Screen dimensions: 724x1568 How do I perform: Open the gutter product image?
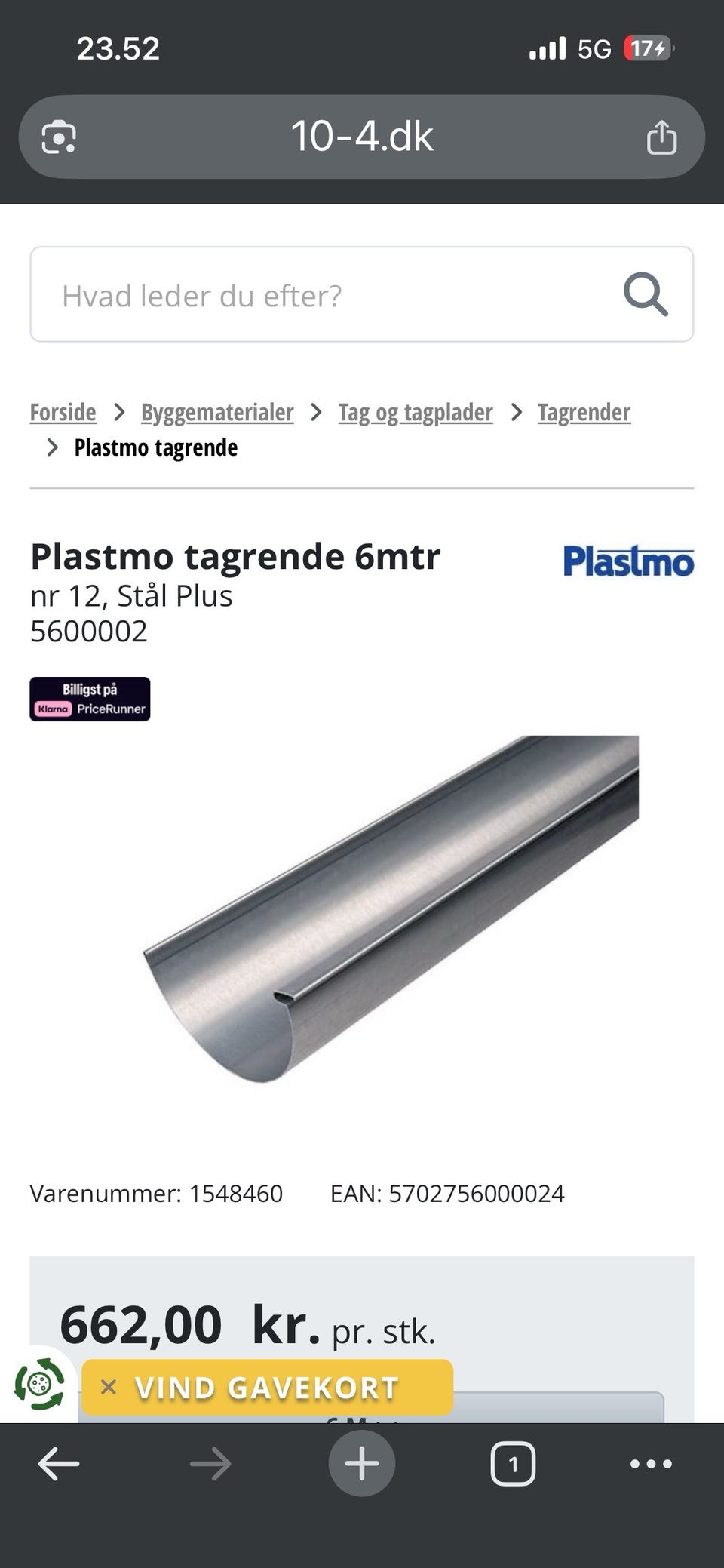pyautogui.click(x=391, y=909)
